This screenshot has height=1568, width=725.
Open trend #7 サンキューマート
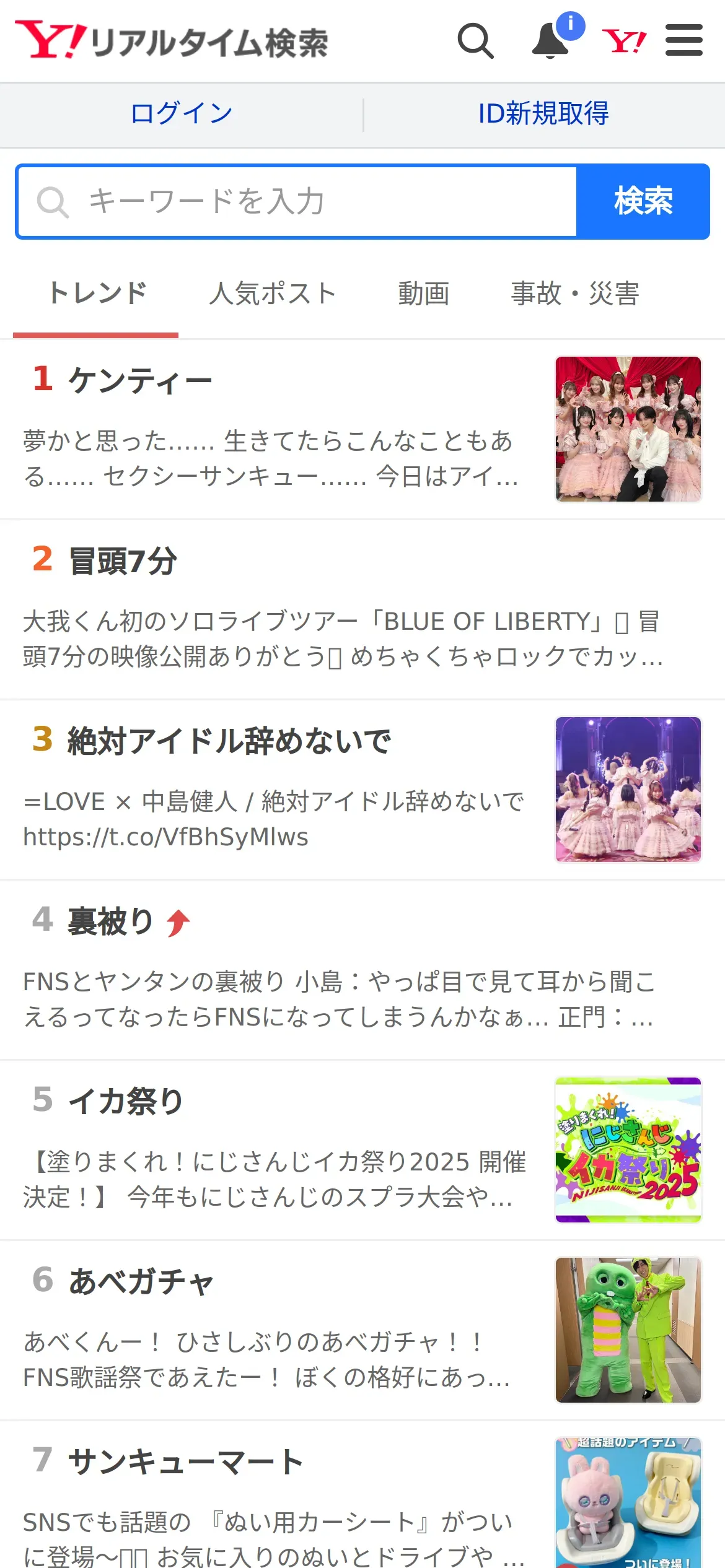pyautogui.click(x=185, y=1462)
